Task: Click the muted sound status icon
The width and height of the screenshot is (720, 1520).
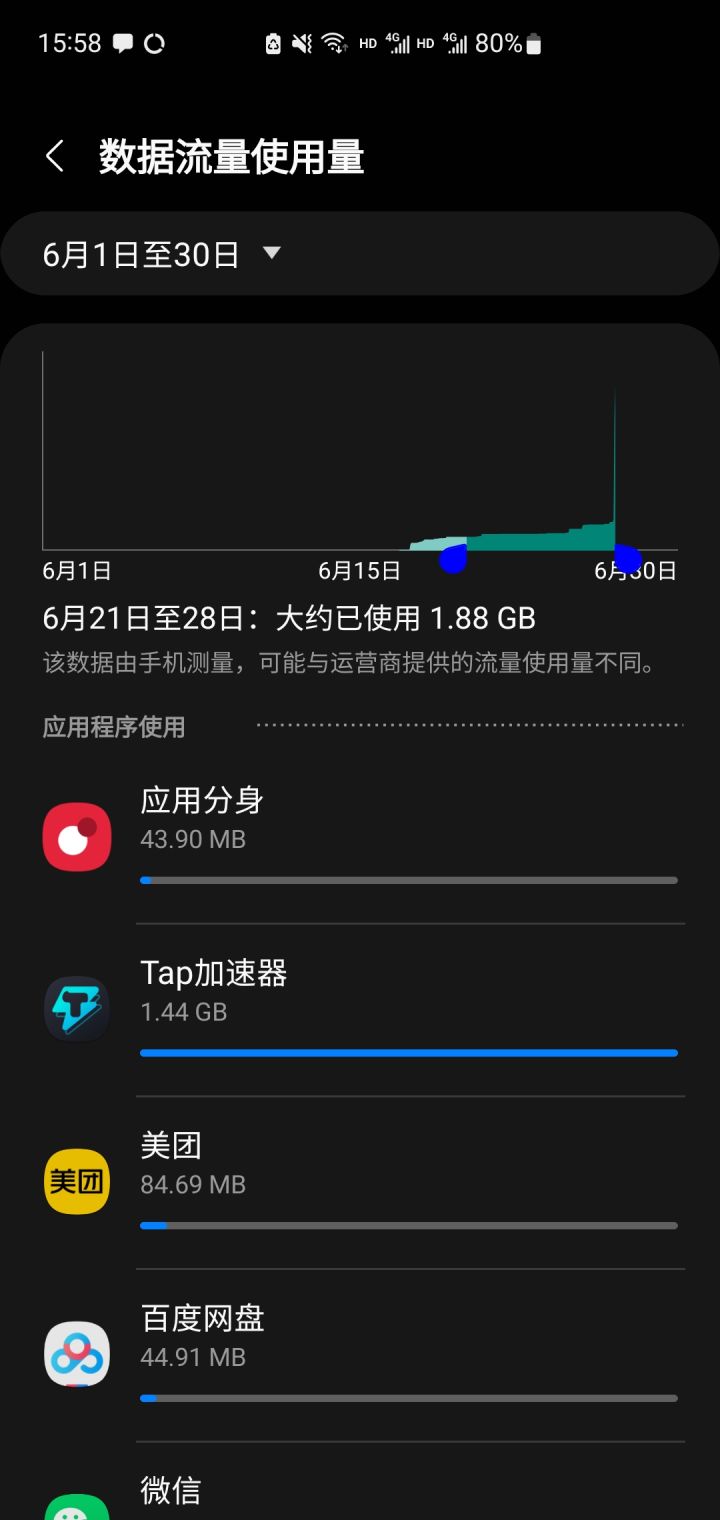Action: [303, 43]
